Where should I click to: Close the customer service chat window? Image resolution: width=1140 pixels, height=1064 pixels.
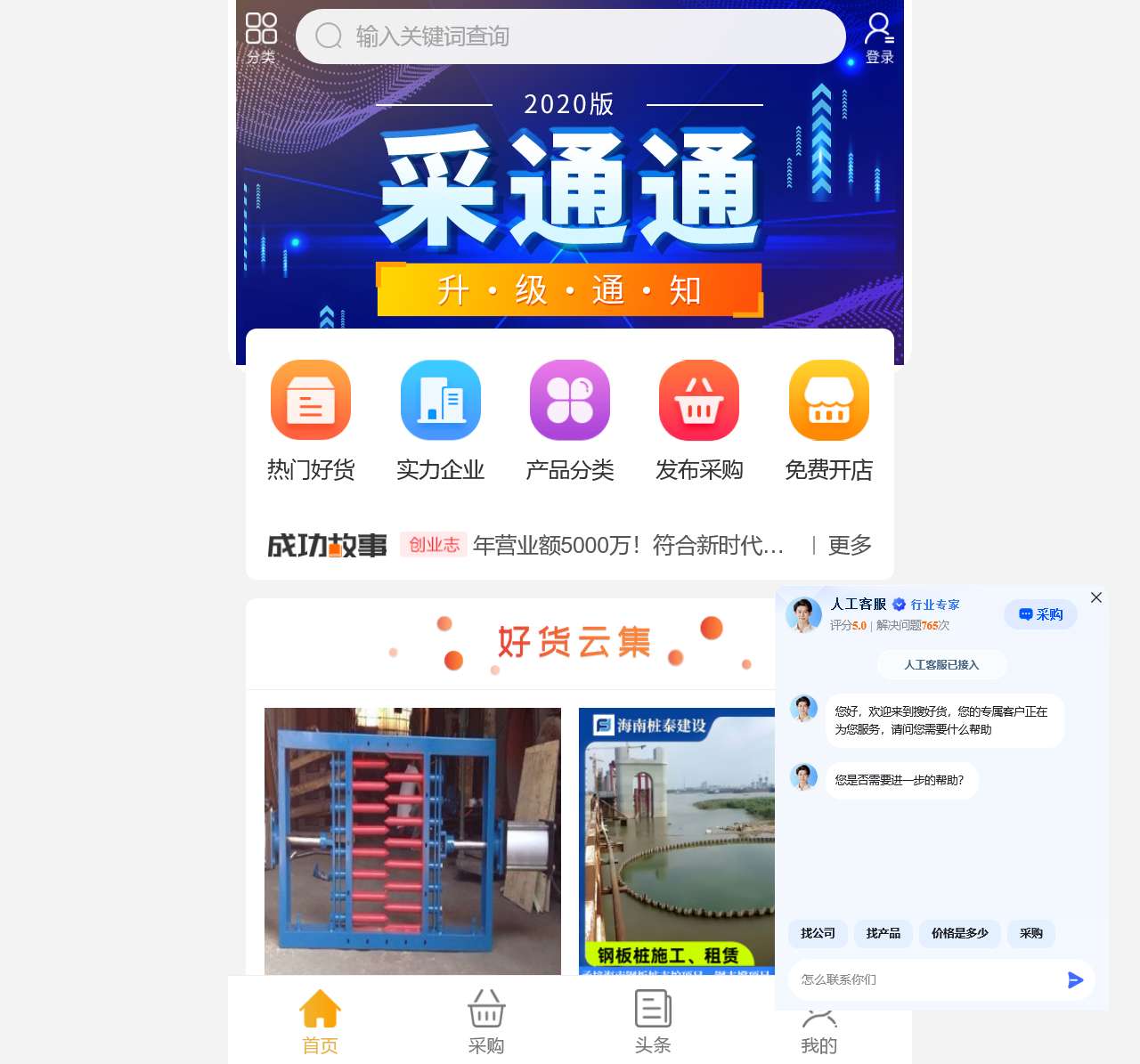click(x=1096, y=597)
